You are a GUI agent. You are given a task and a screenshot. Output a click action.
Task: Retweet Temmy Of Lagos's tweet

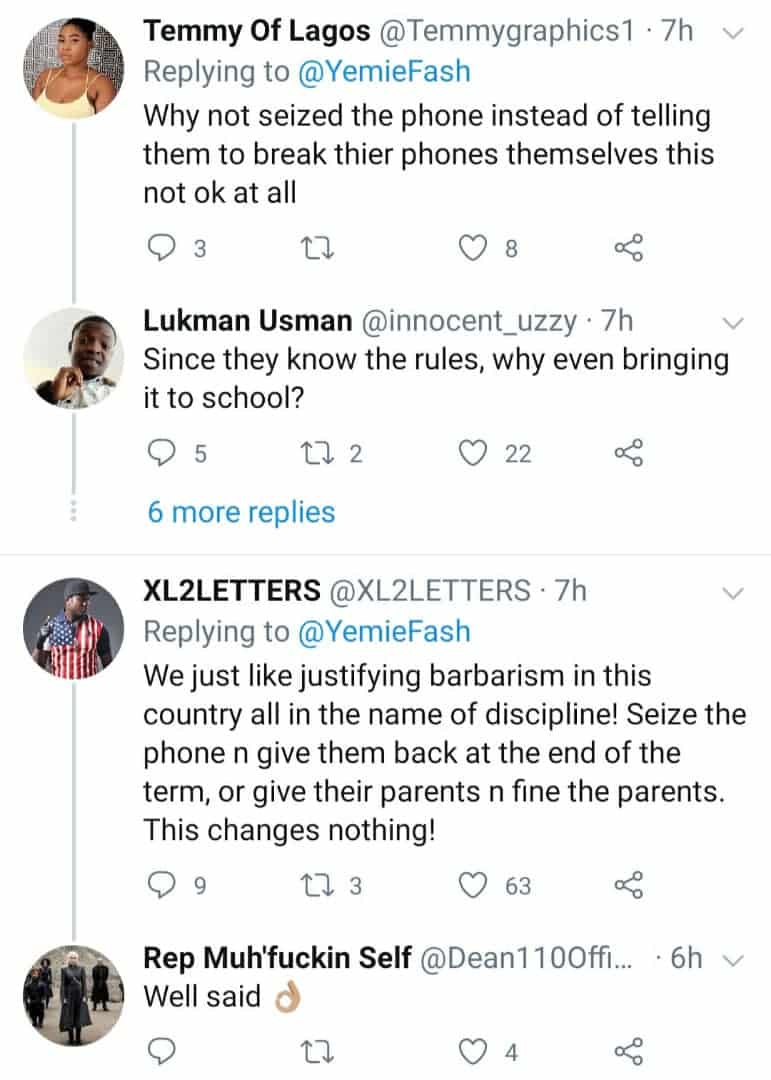(319, 249)
